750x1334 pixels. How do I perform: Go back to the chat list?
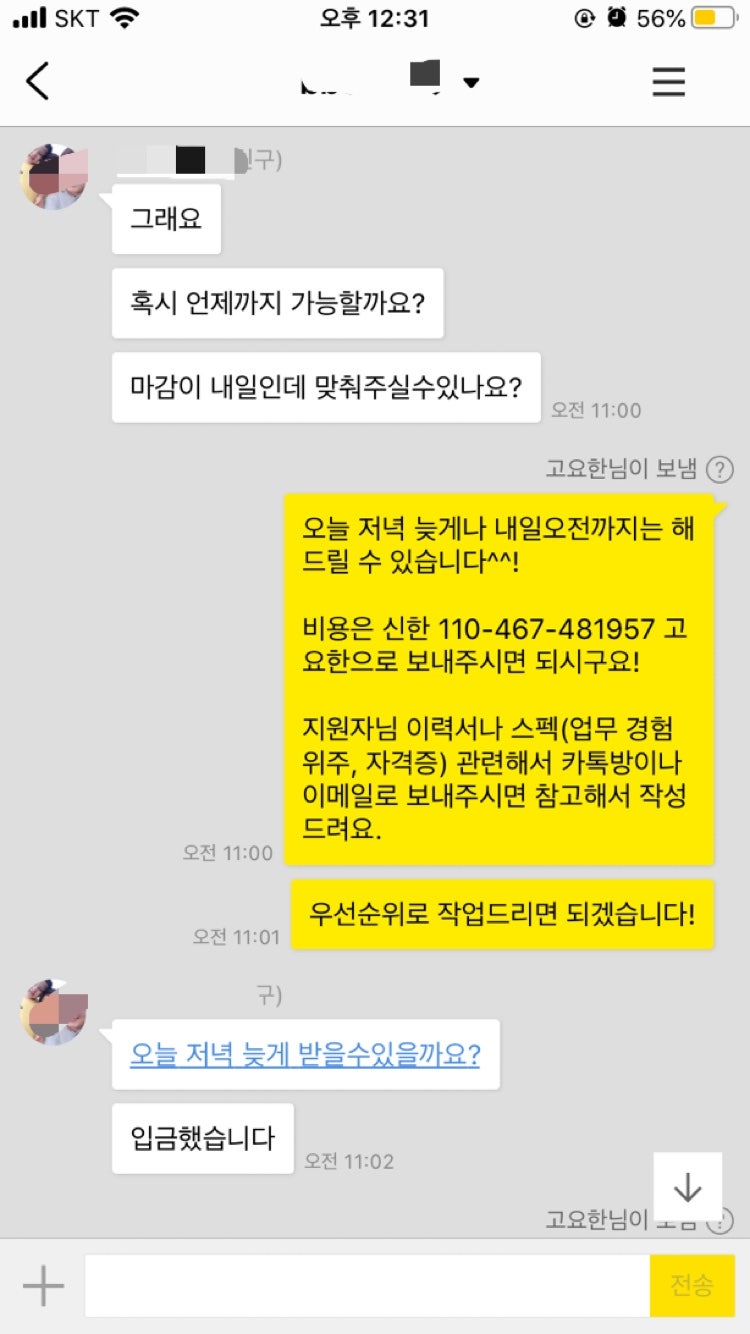38,81
